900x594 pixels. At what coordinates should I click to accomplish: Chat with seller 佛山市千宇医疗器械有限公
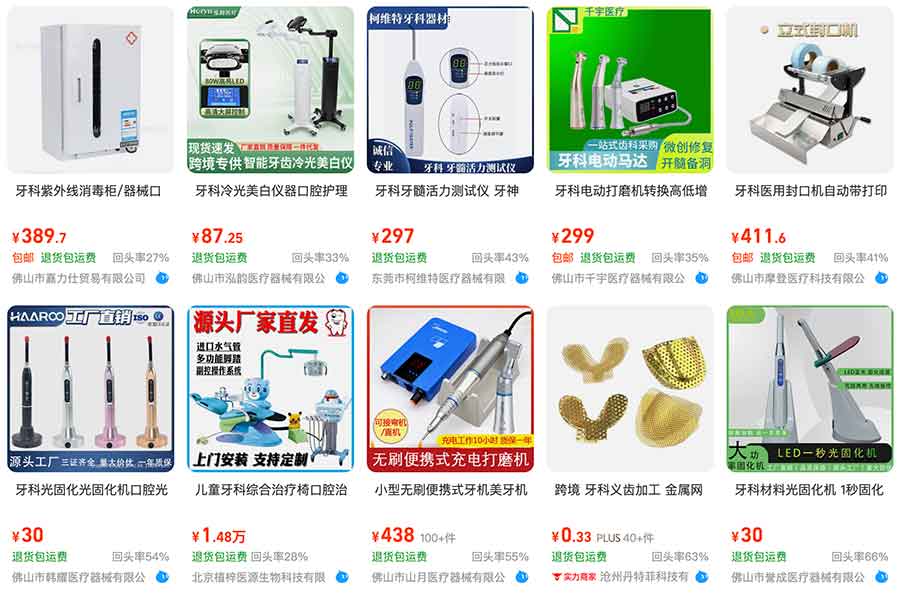[x=701, y=278]
